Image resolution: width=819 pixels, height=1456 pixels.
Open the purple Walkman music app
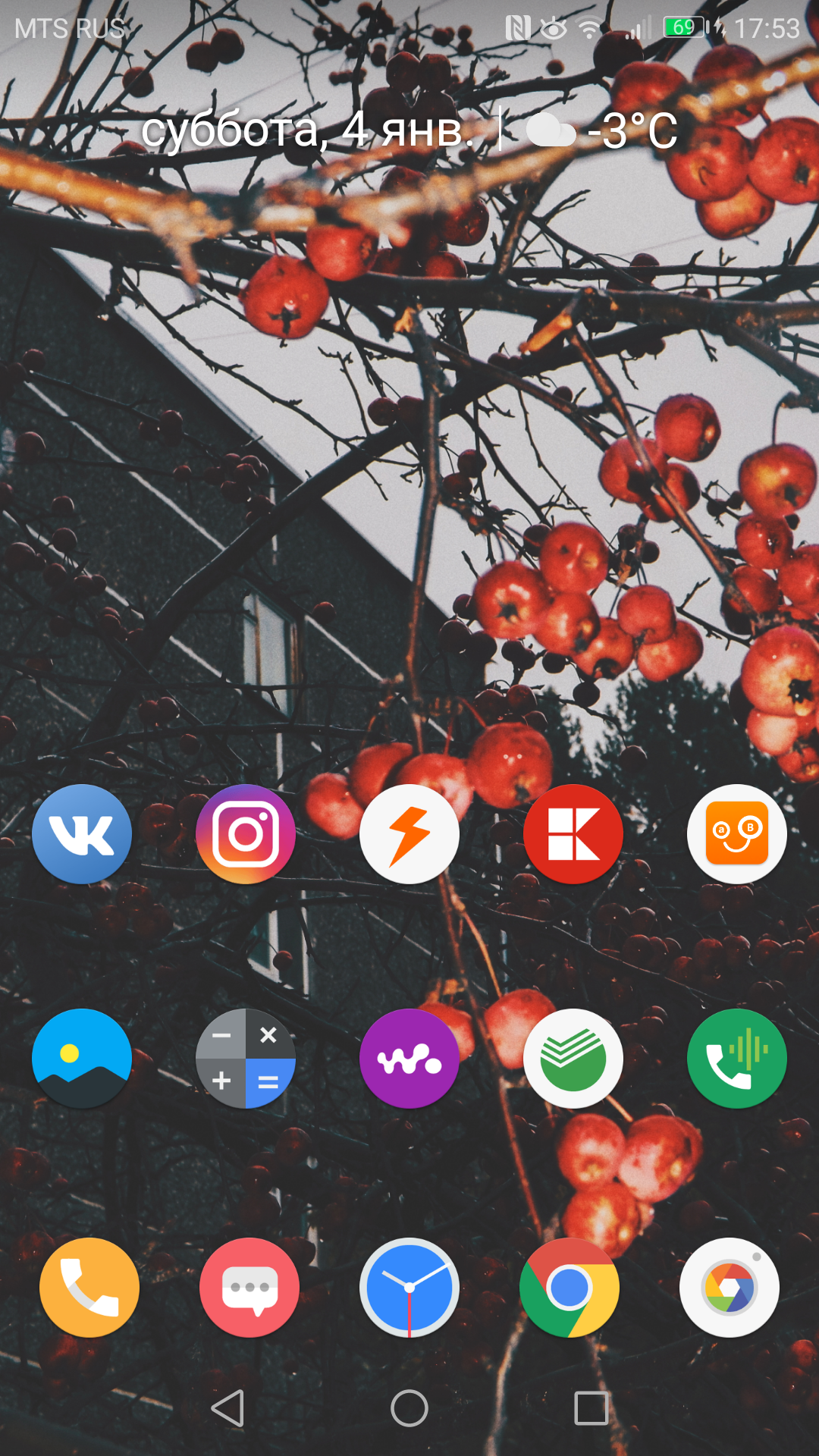click(x=409, y=1058)
